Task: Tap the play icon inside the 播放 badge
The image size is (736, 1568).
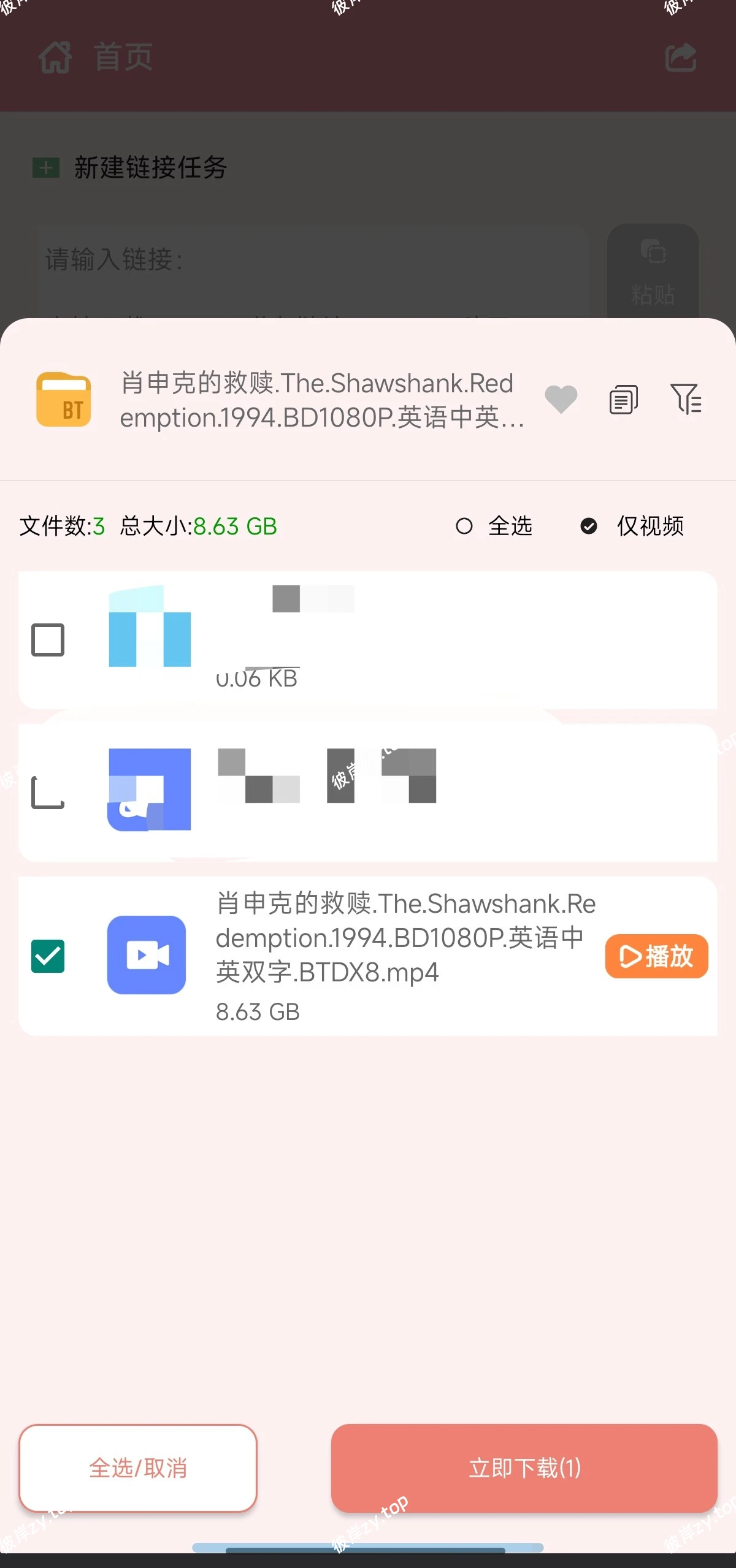Action: pos(629,956)
